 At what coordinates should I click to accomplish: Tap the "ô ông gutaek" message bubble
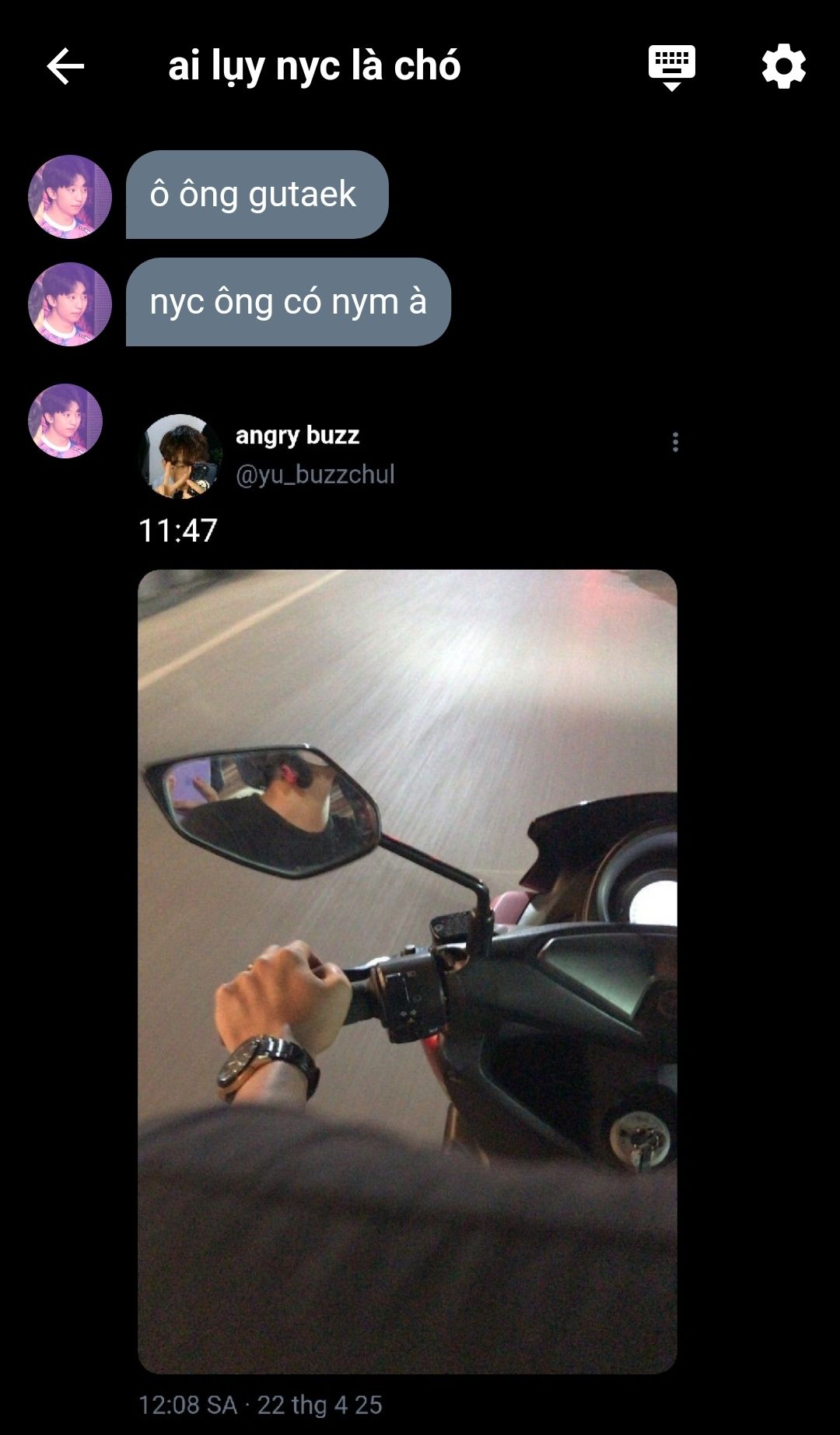tap(257, 195)
